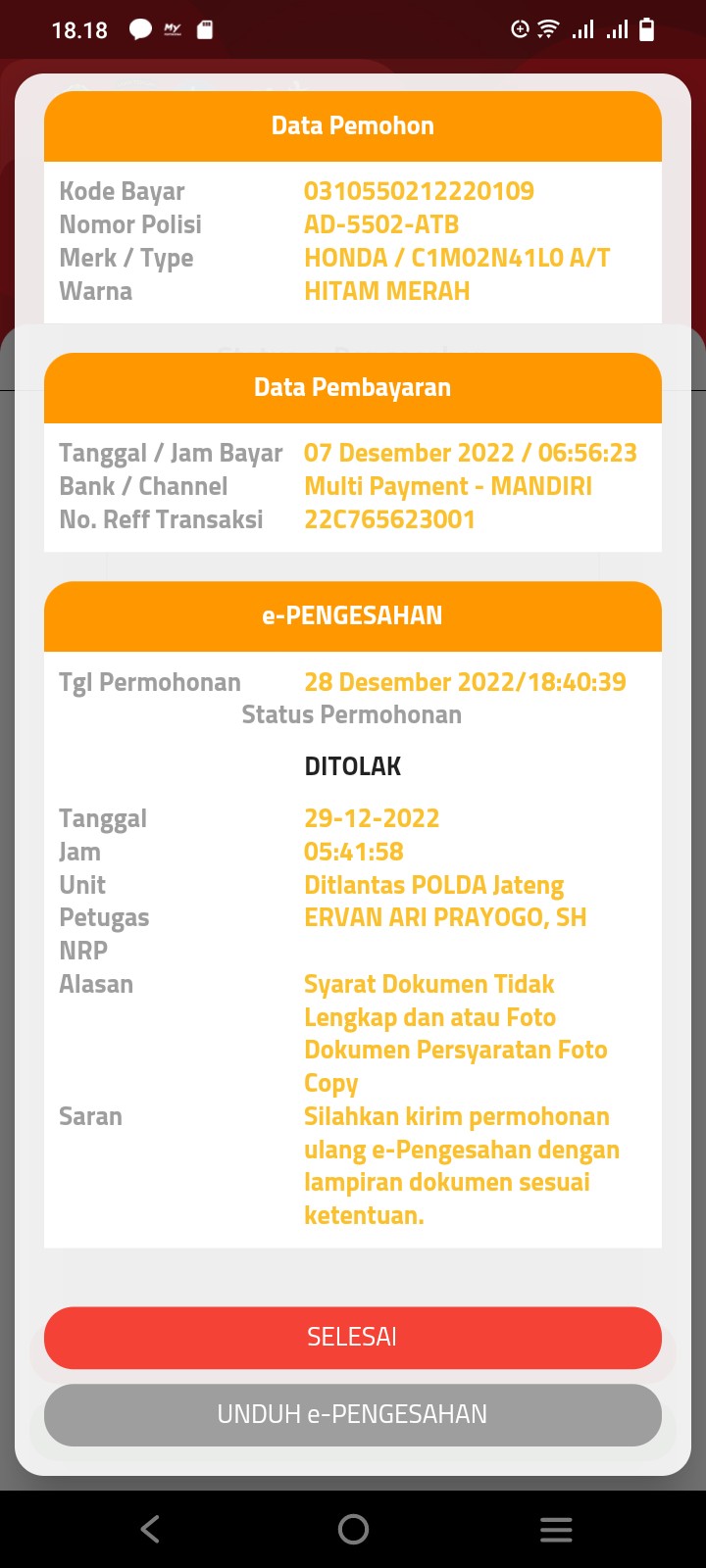
Task: Download via UNDUH e-PENGESAHAN button
Action: [352, 1414]
